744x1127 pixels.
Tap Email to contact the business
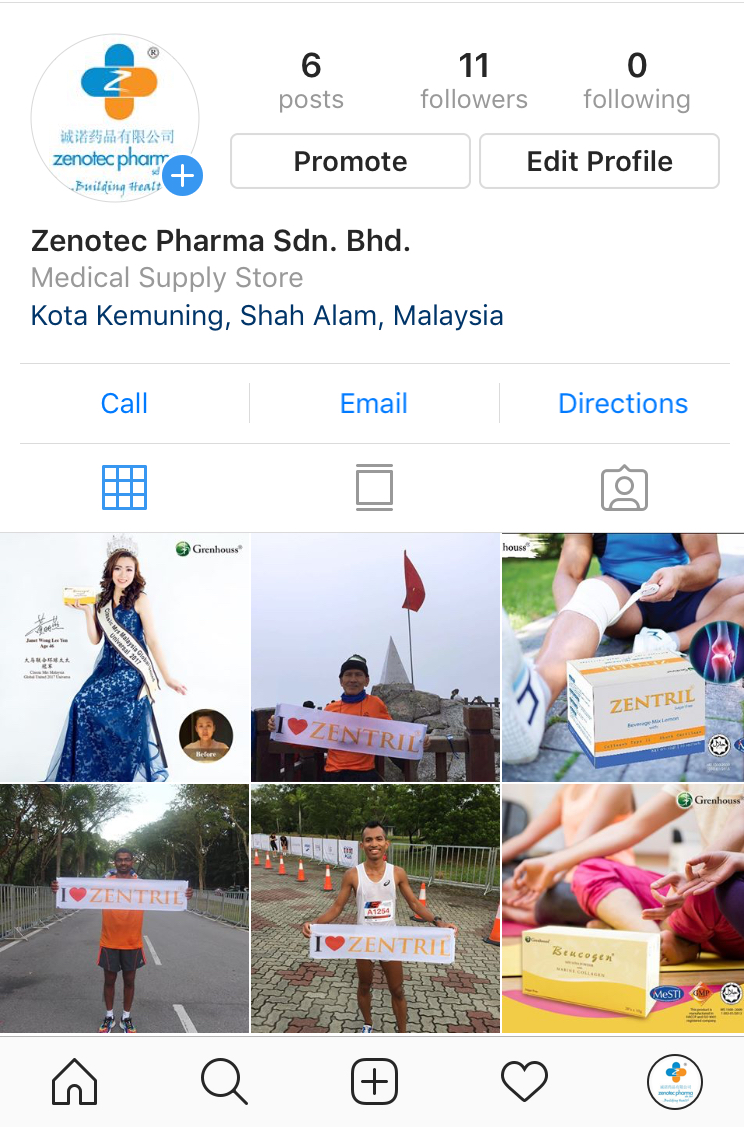(x=373, y=404)
